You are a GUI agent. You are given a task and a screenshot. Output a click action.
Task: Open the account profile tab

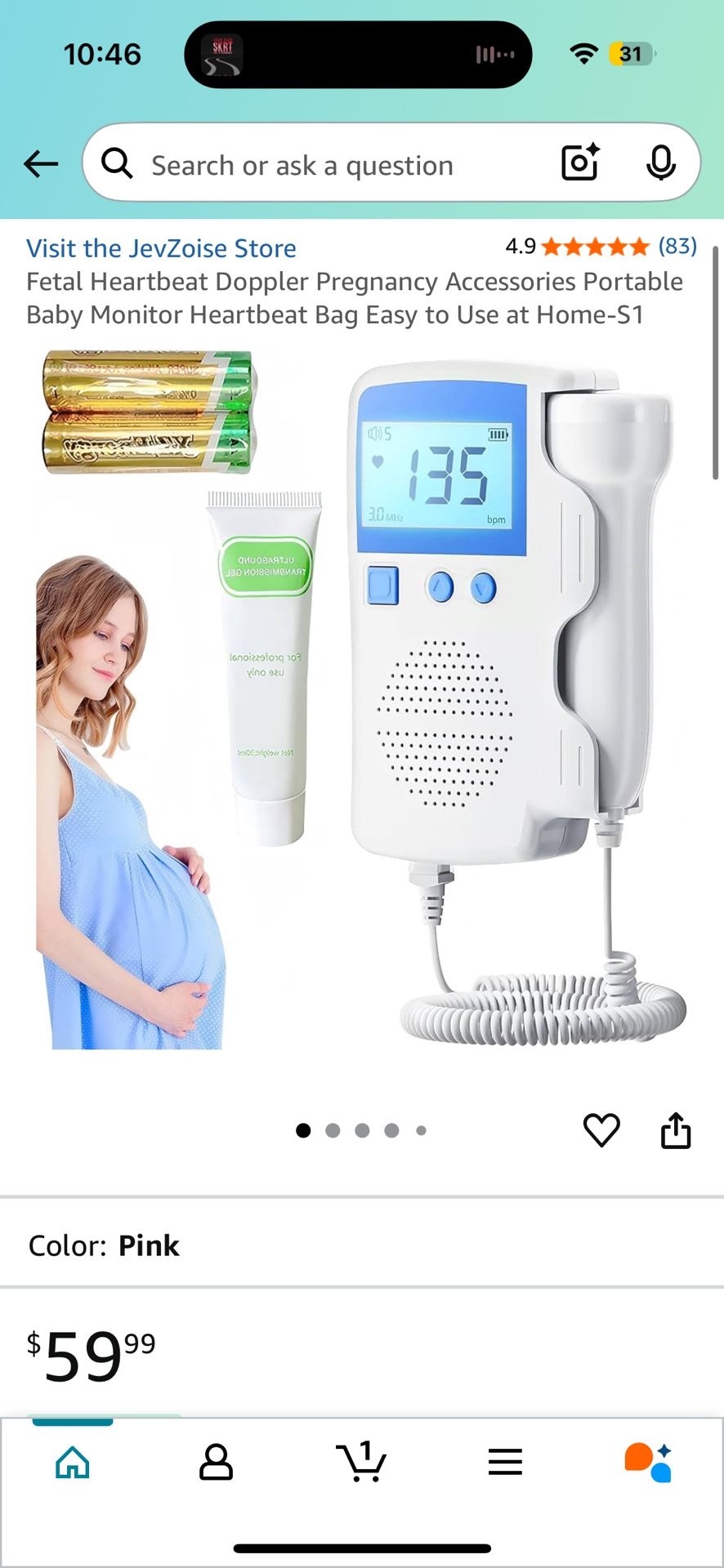pyautogui.click(x=217, y=1462)
